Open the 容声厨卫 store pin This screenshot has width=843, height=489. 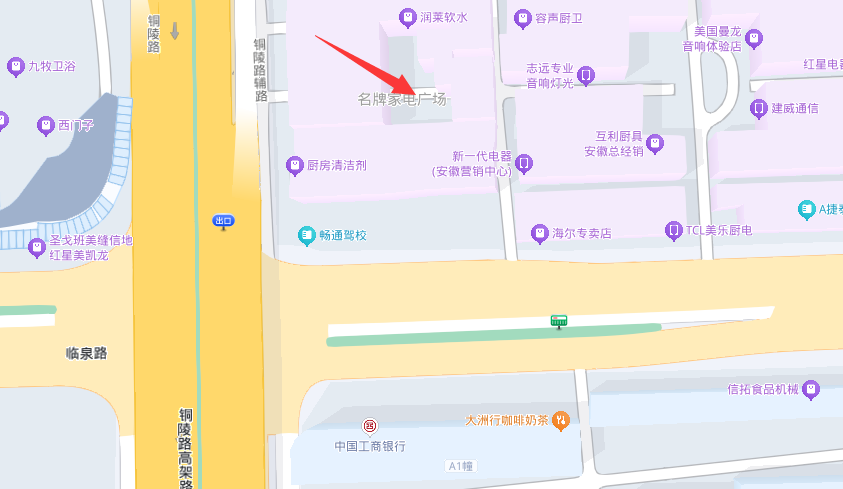(x=521, y=17)
